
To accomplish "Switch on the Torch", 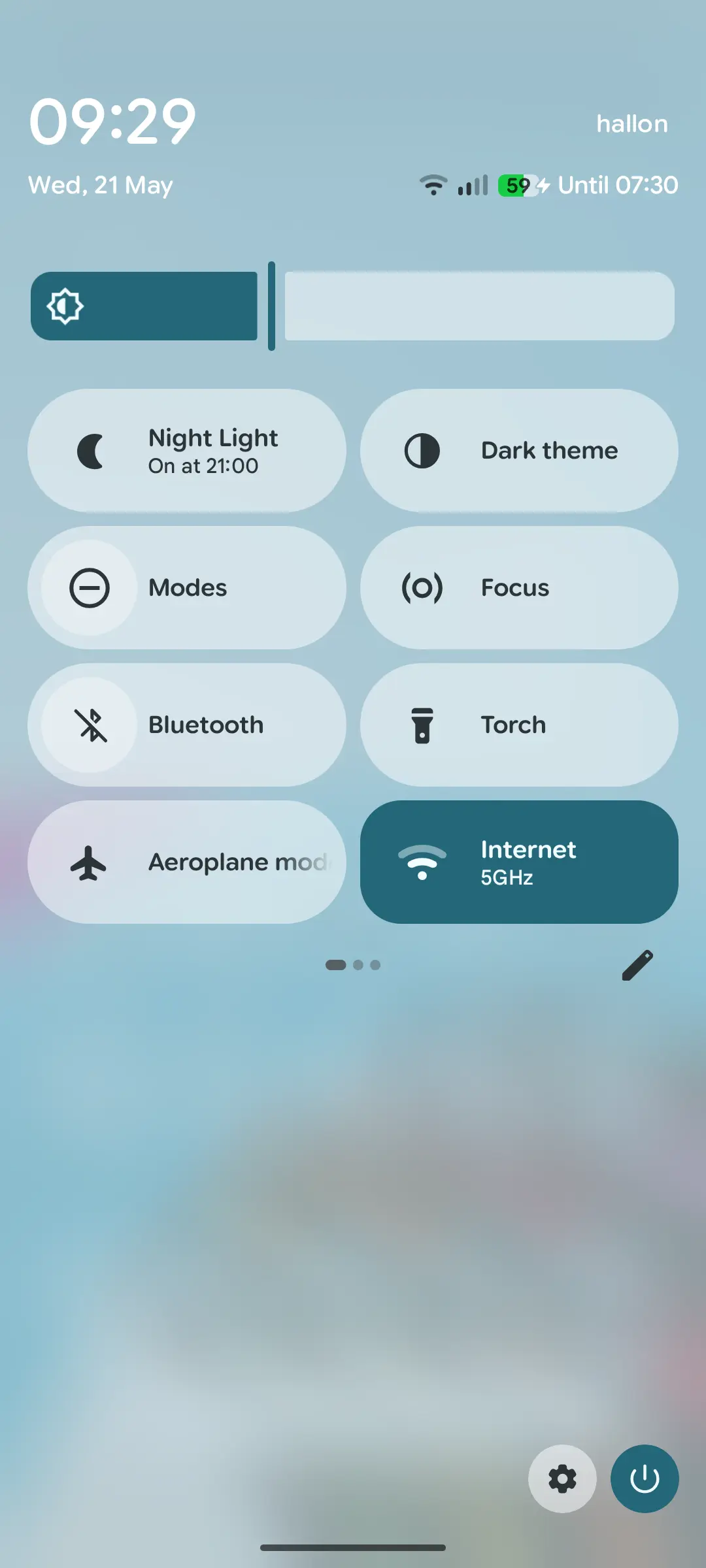I will [519, 725].
